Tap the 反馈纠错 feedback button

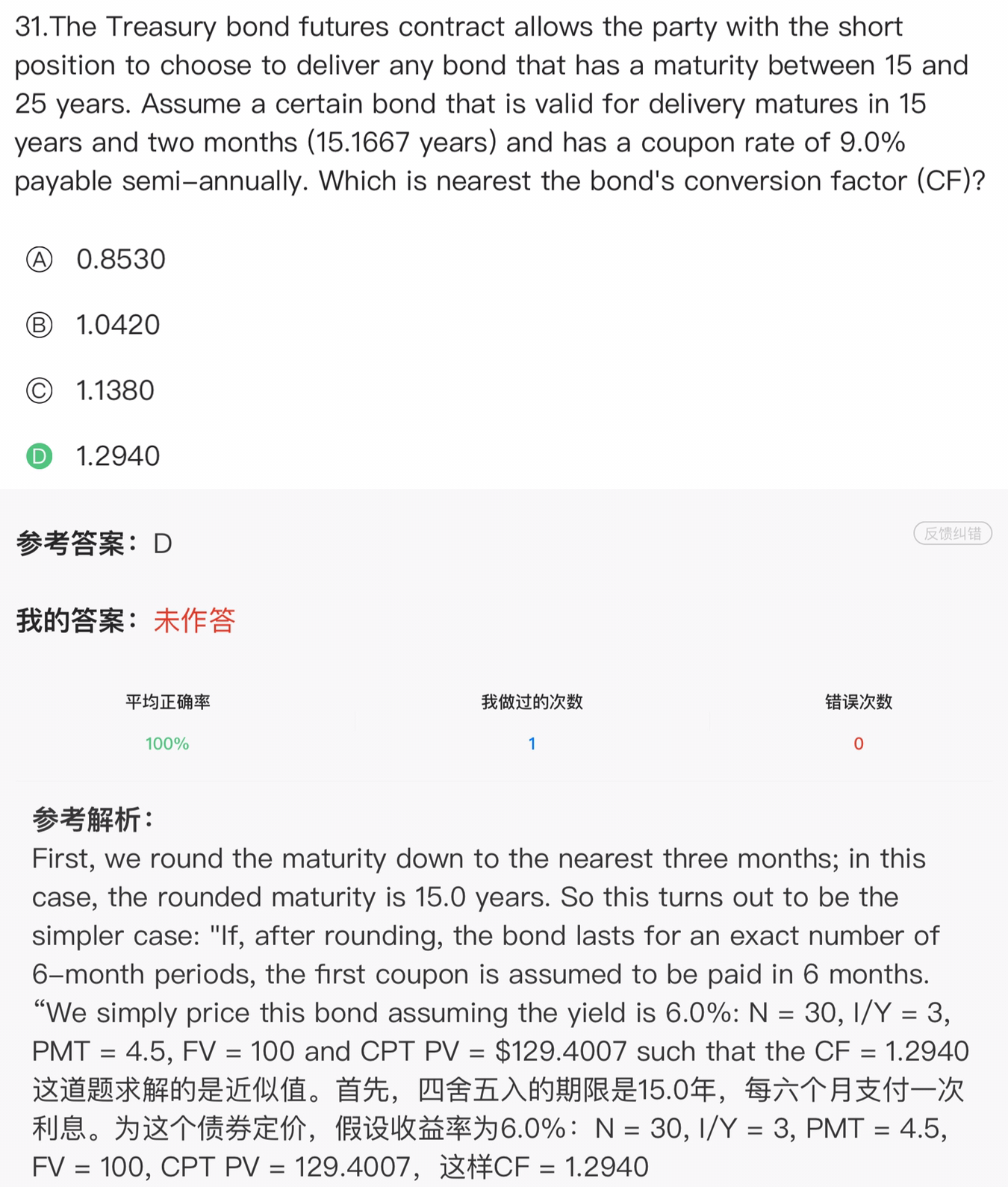click(x=952, y=533)
